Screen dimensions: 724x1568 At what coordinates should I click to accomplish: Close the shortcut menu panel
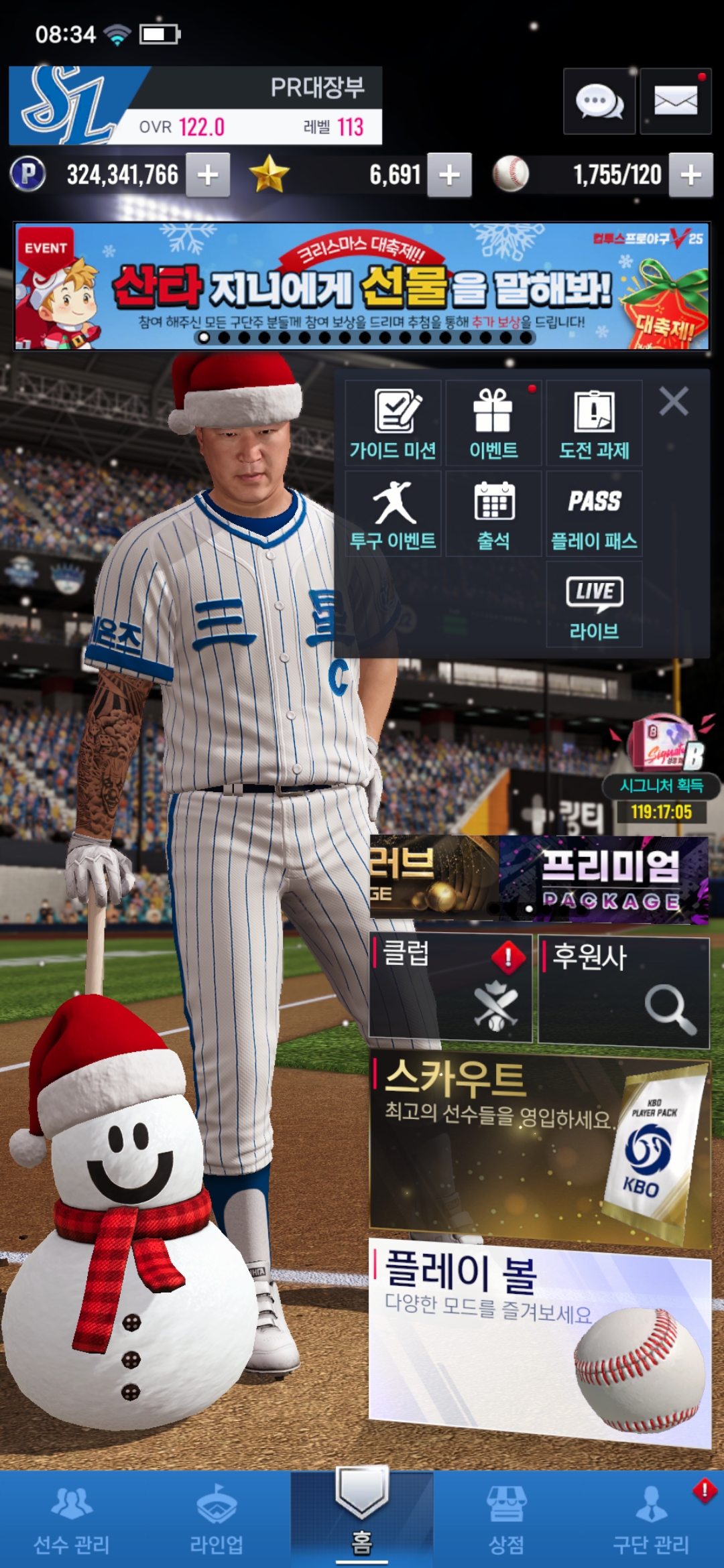click(674, 402)
